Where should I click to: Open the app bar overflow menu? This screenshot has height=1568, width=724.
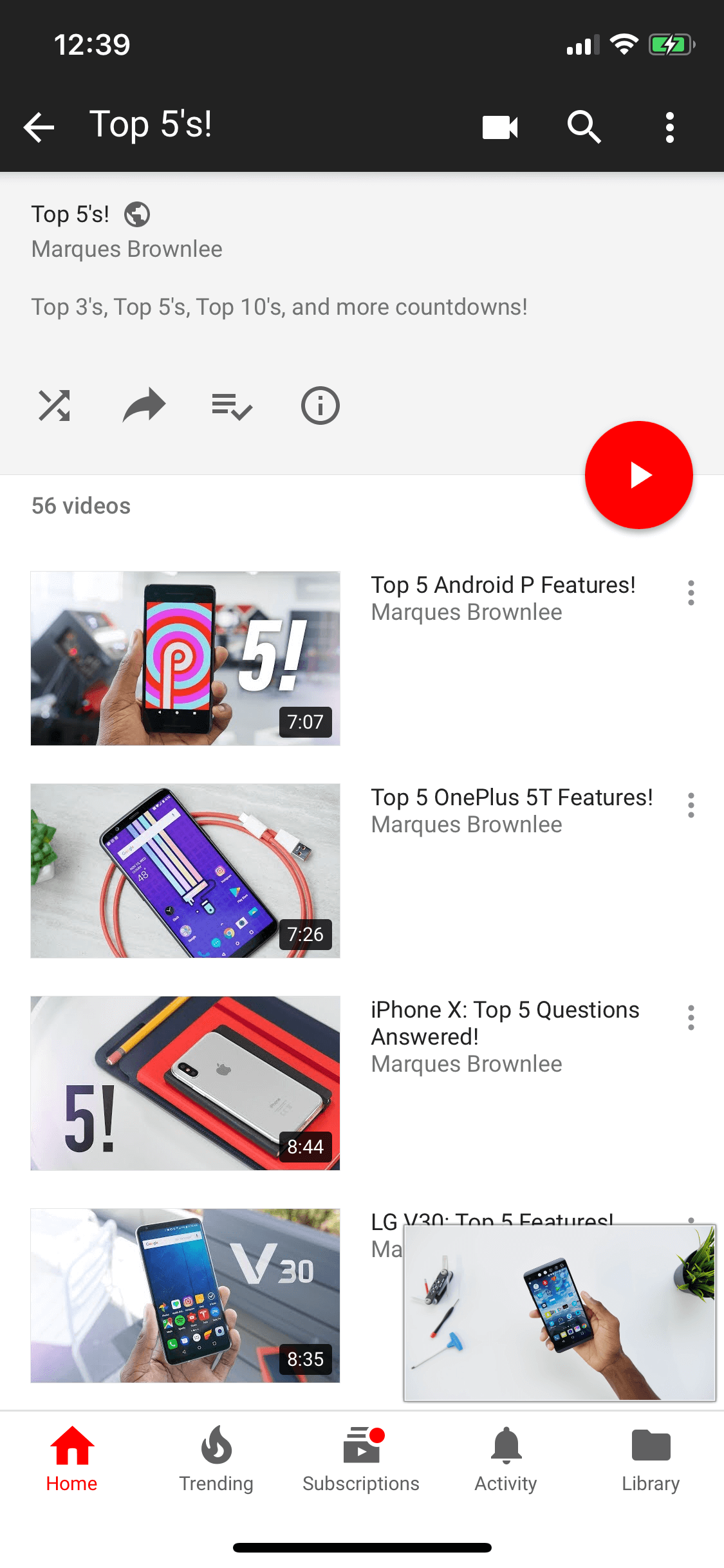670,127
